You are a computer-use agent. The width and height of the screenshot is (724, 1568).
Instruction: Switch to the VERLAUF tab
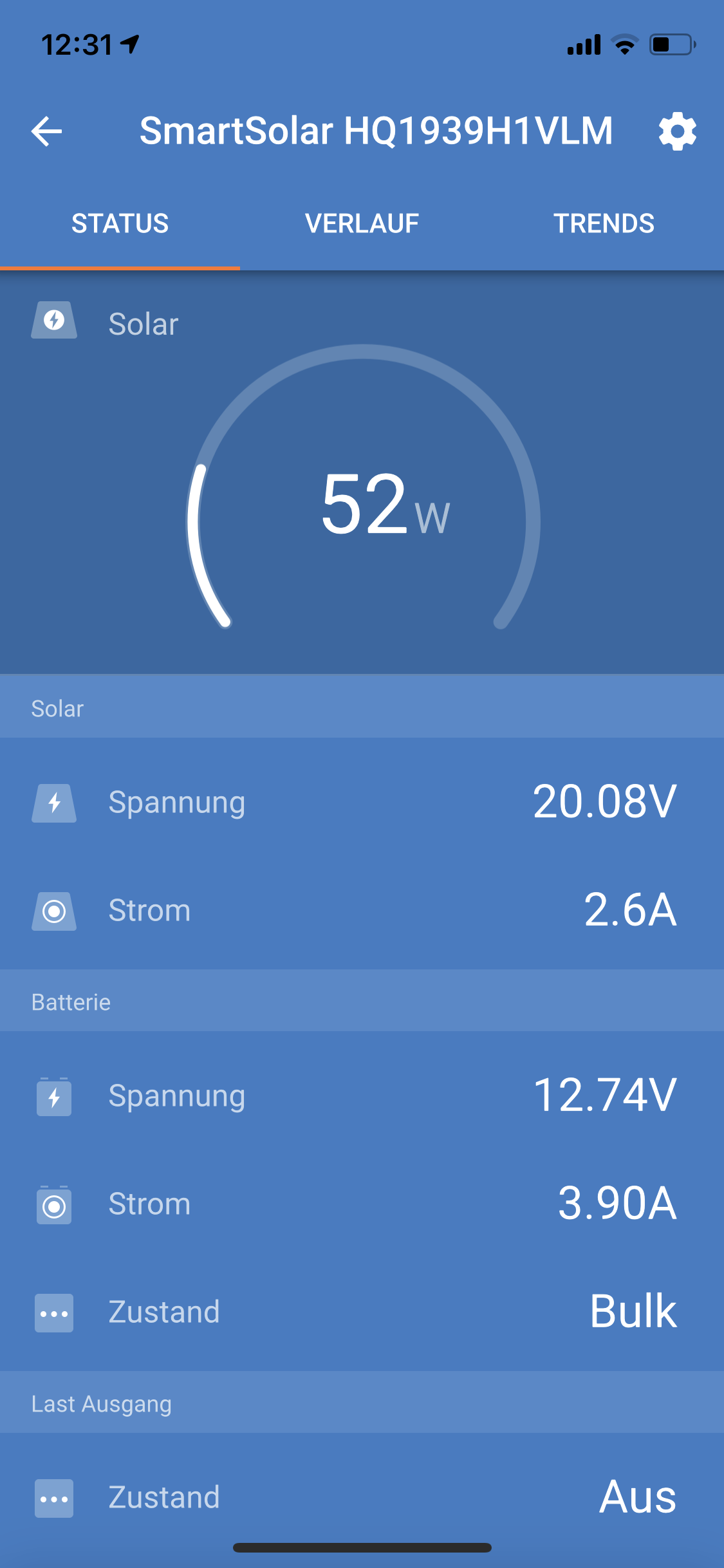tap(362, 224)
